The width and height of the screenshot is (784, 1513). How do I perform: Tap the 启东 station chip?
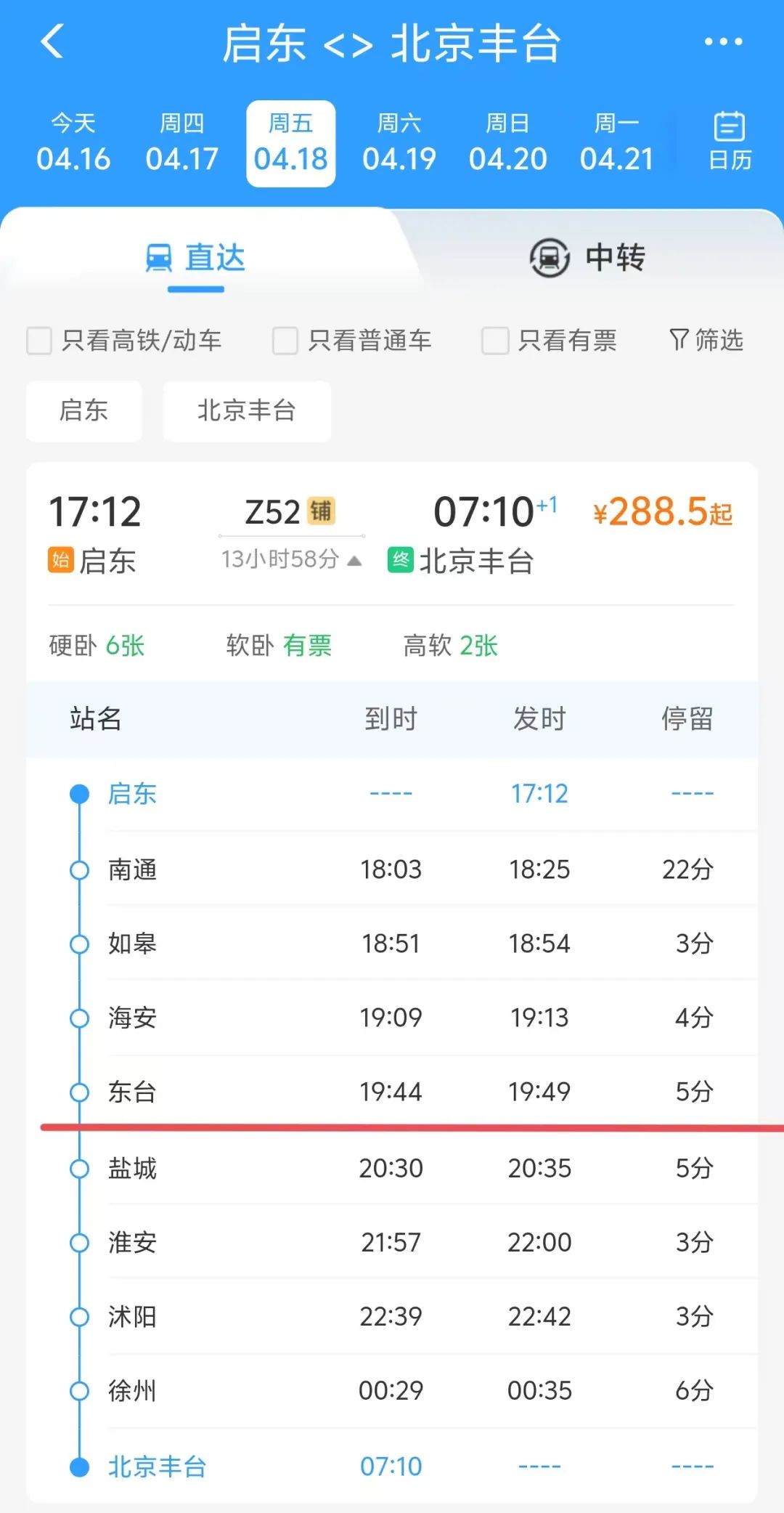pyautogui.click(x=83, y=410)
